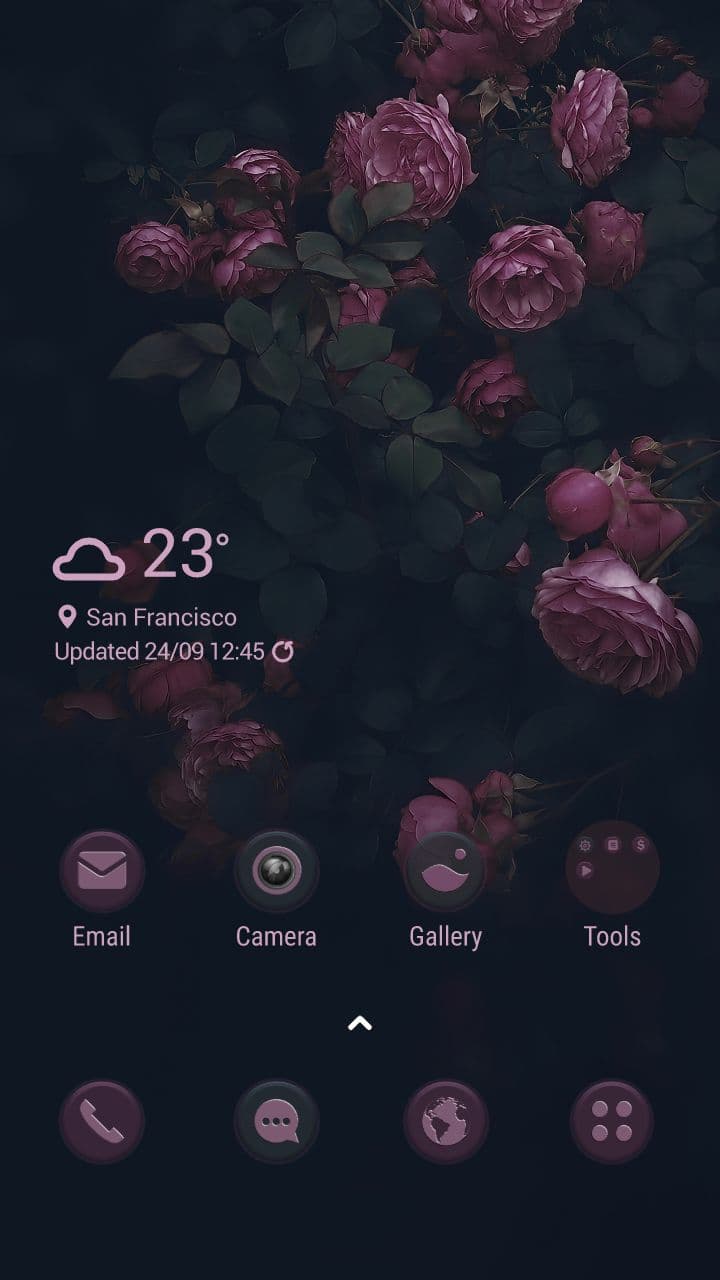720x1280 pixels.
Task: Open the Tools folder
Action: (612, 866)
